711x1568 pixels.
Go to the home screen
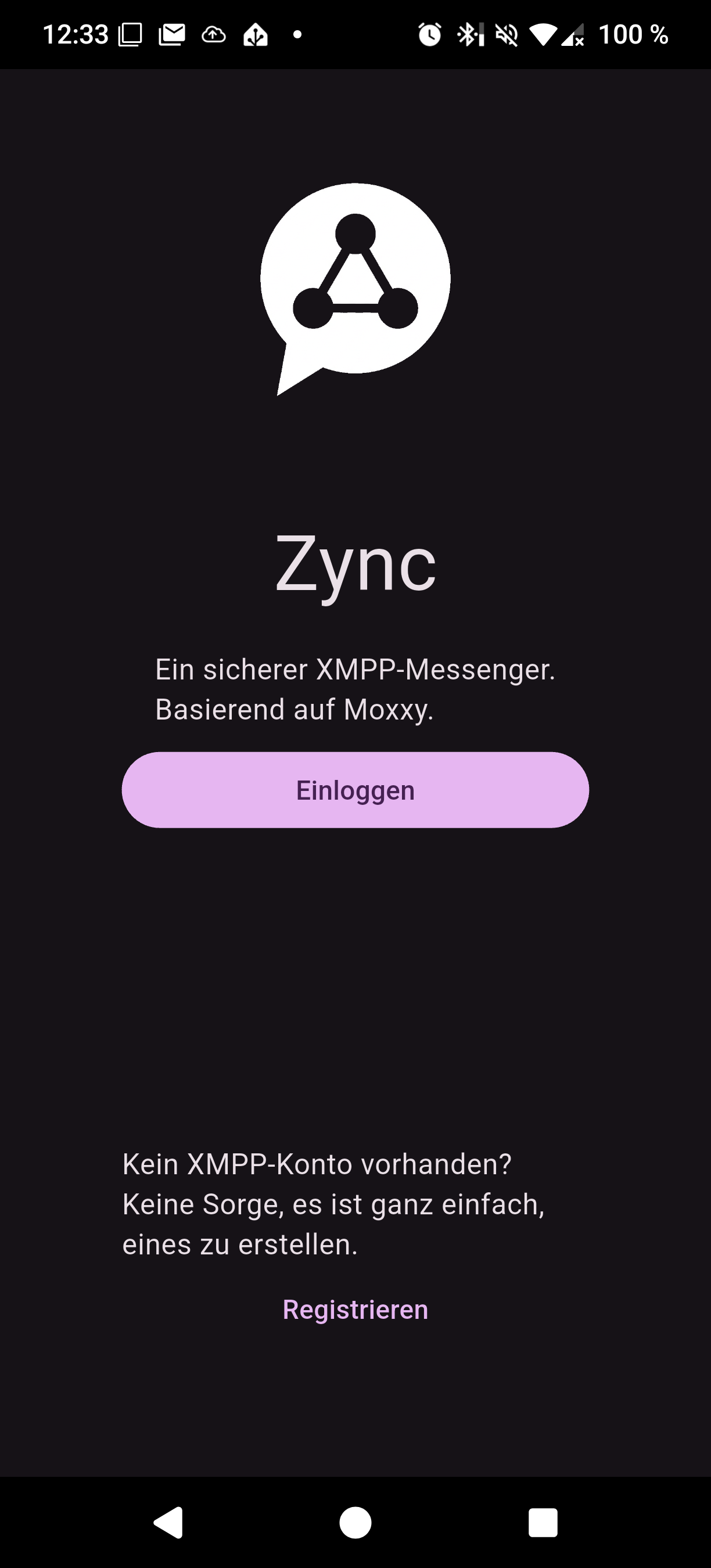pyautogui.click(x=355, y=1522)
